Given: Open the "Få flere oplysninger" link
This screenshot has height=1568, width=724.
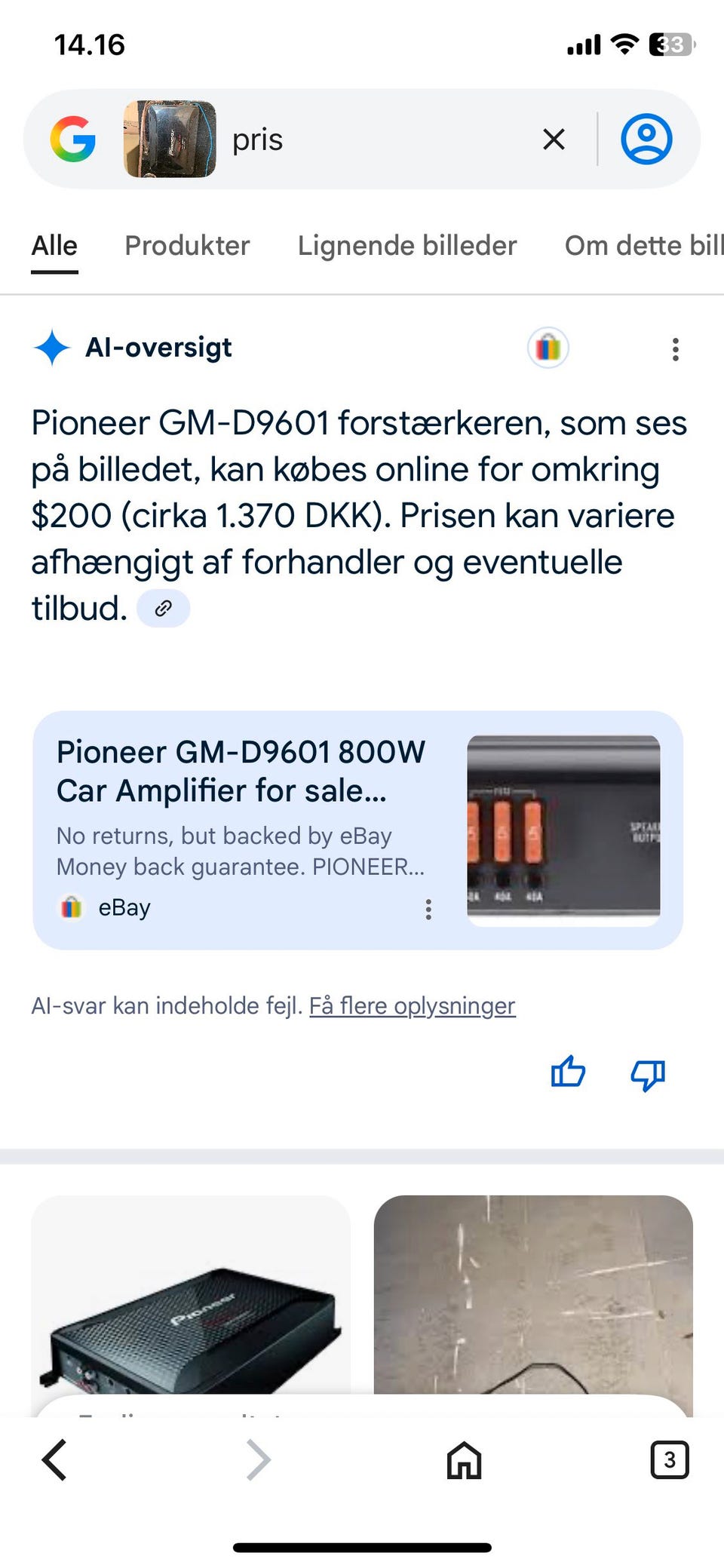Looking at the screenshot, I should (x=413, y=1005).
